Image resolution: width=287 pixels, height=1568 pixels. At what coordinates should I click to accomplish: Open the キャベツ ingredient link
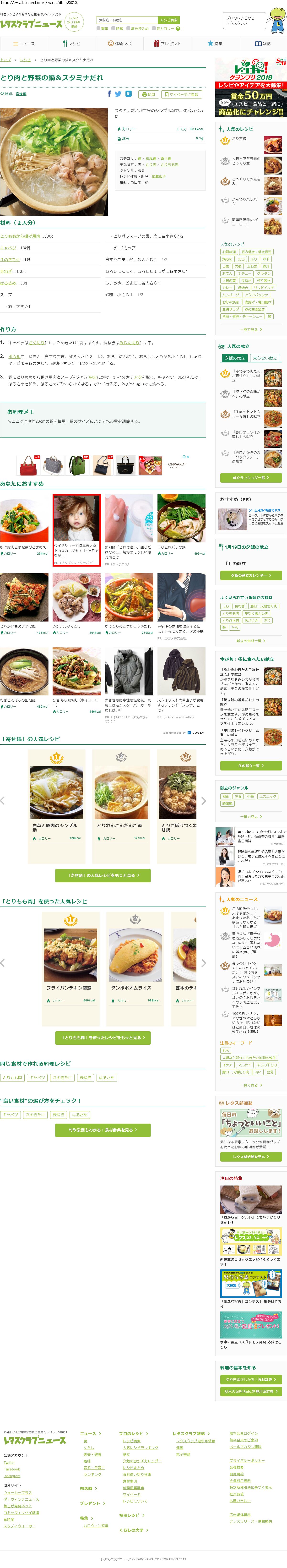(9, 248)
